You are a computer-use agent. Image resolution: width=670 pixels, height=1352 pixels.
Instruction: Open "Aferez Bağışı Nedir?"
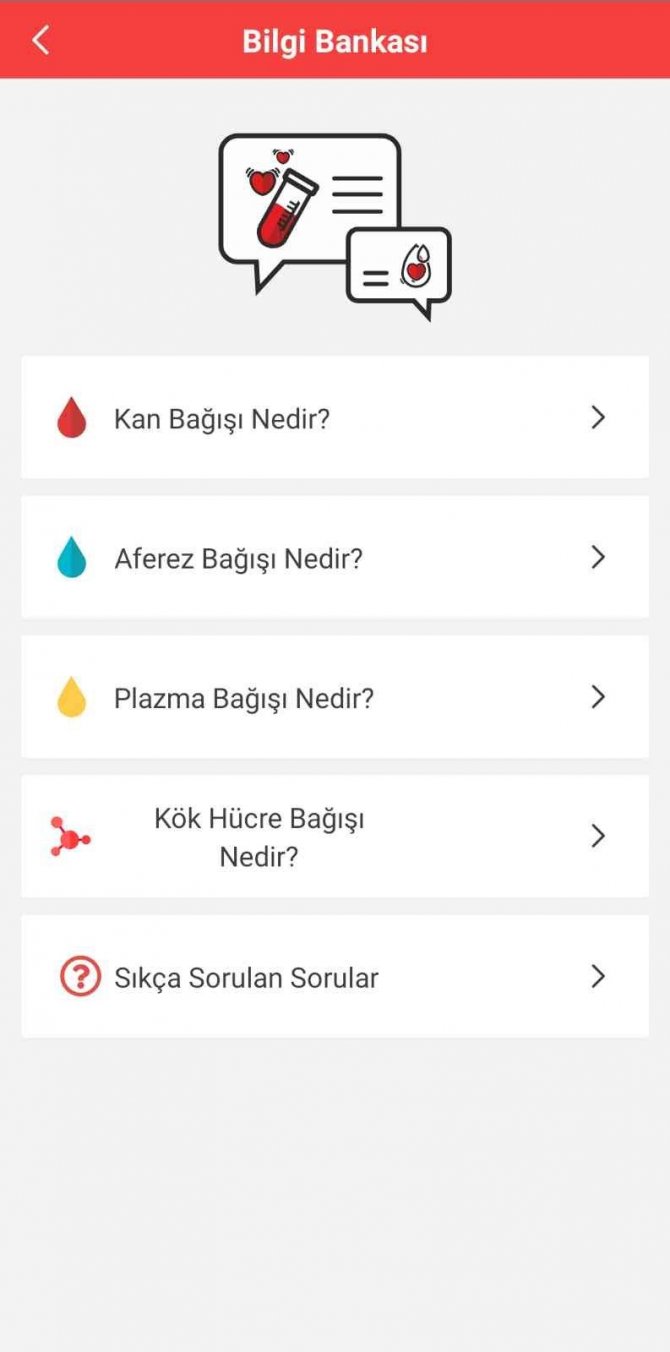pos(334,557)
